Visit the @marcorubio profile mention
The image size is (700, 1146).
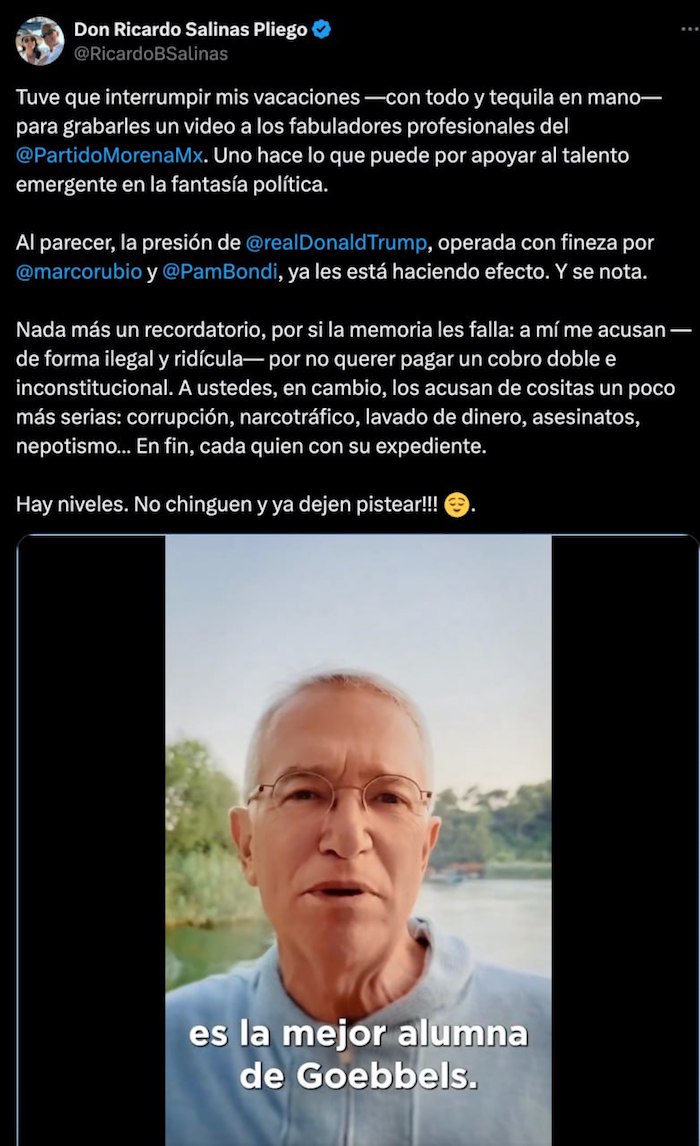pyautogui.click(x=79, y=273)
